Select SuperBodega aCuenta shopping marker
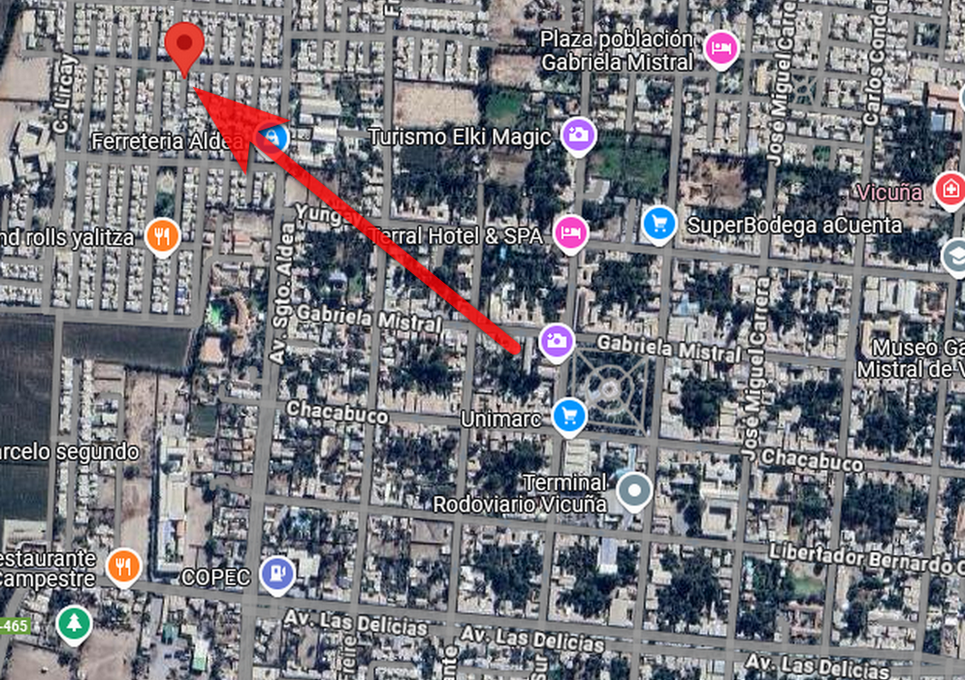This screenshot has width=965, height=680. [x=658, y=223]
